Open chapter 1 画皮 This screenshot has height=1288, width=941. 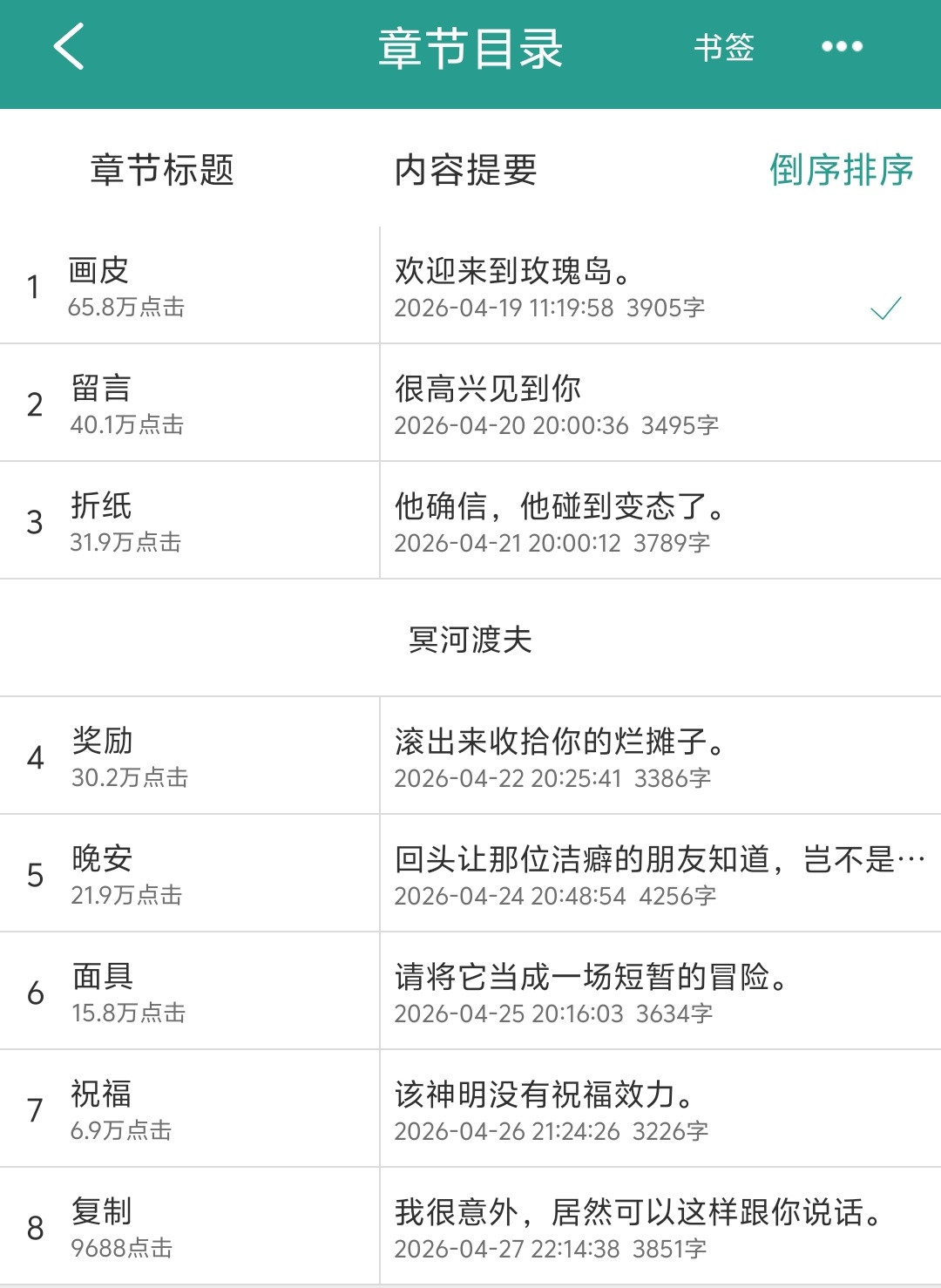click(470, 286)
